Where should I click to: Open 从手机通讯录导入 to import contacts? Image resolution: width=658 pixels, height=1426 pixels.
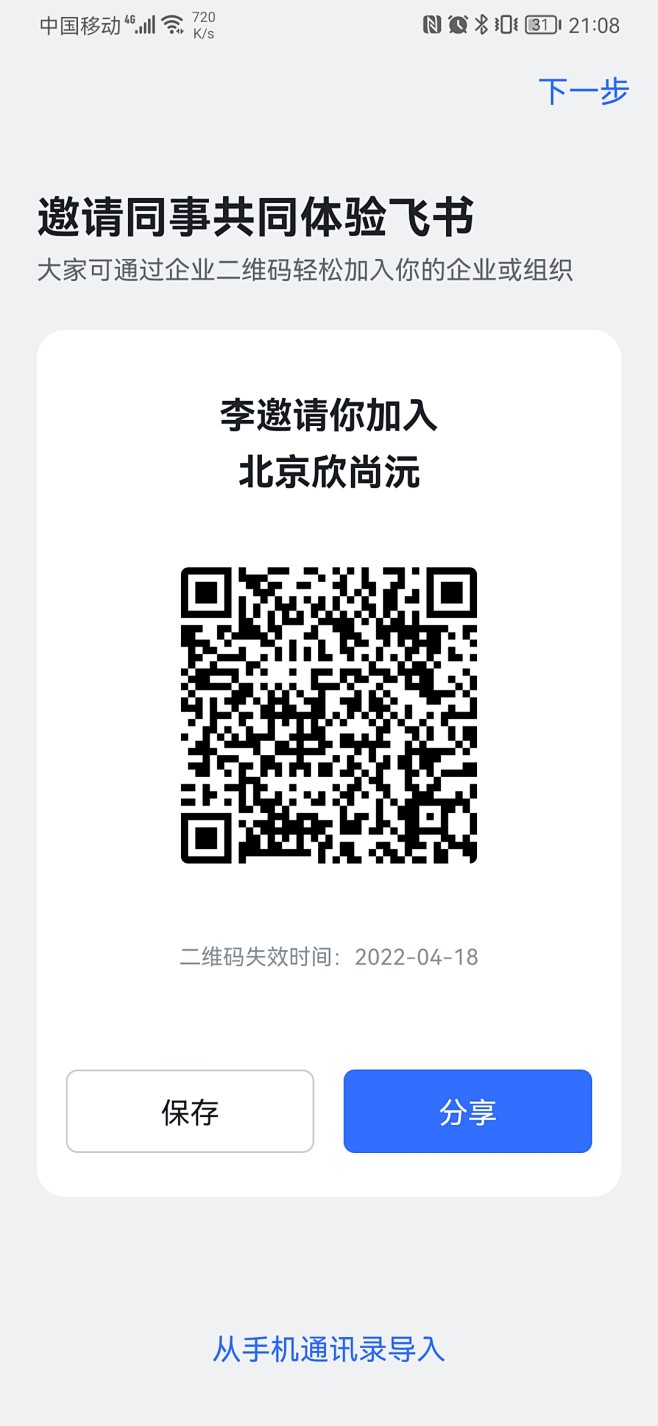click(328, 1349)
